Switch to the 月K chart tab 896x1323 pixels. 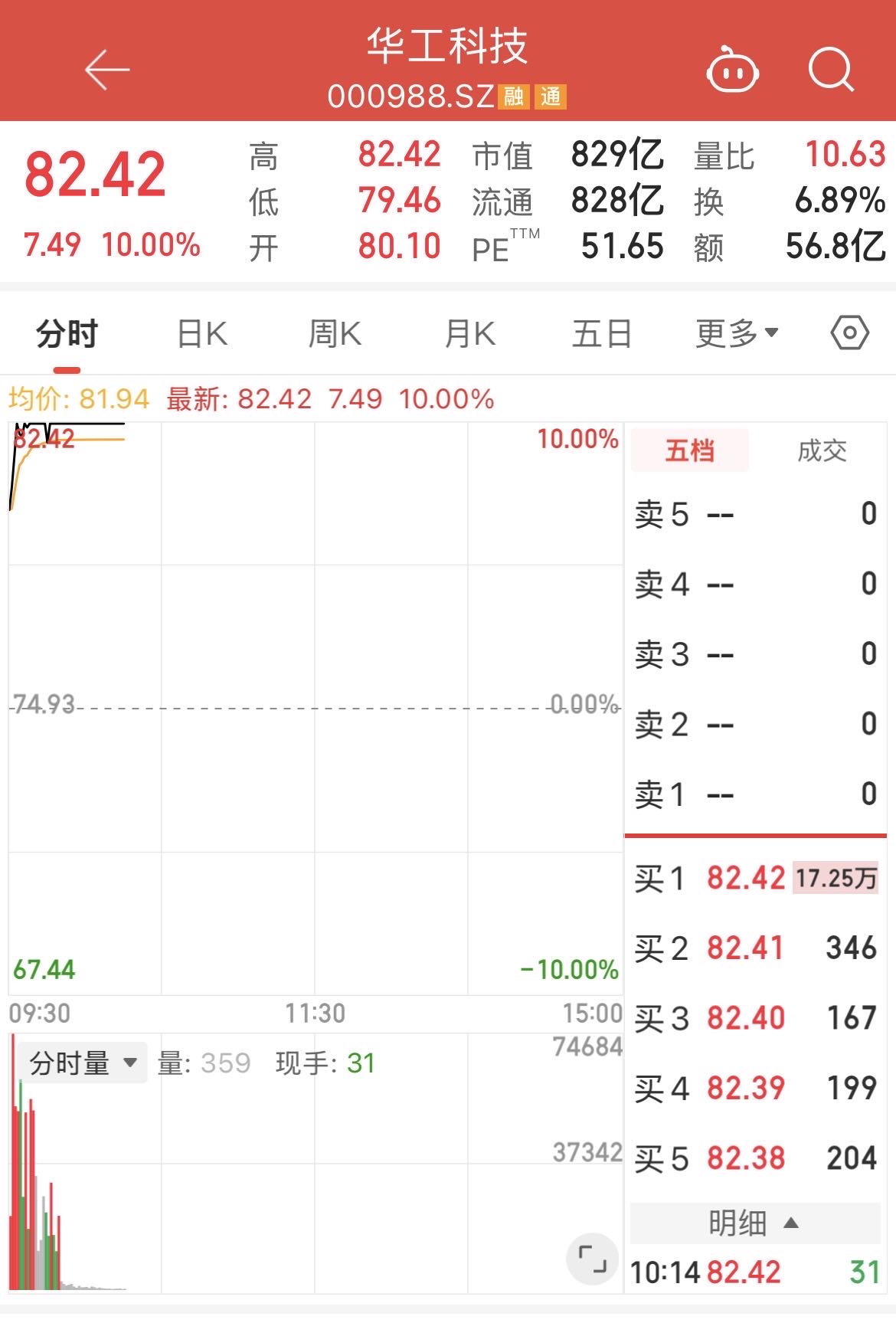(x=469, y=334)
